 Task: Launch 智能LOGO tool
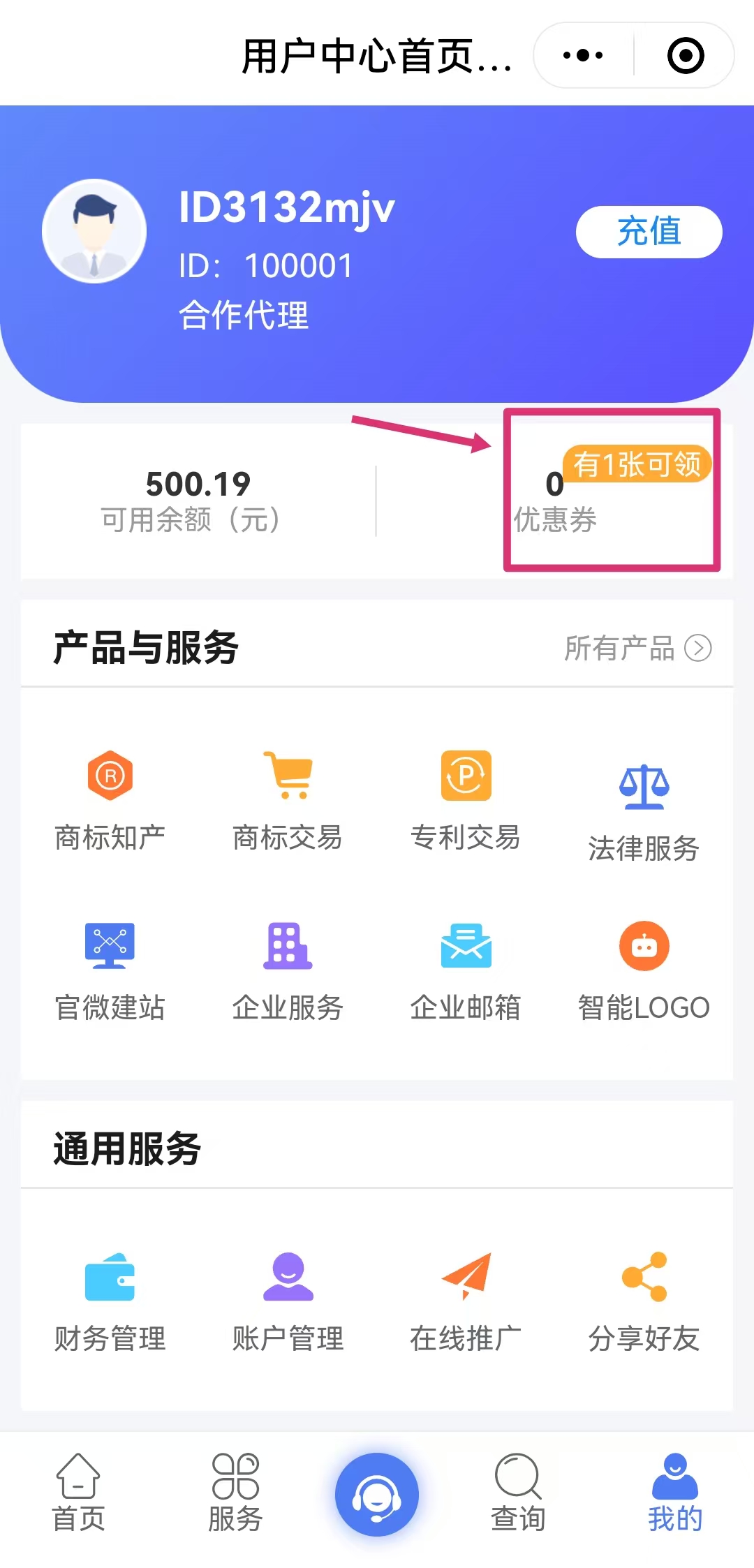[644, 972]
